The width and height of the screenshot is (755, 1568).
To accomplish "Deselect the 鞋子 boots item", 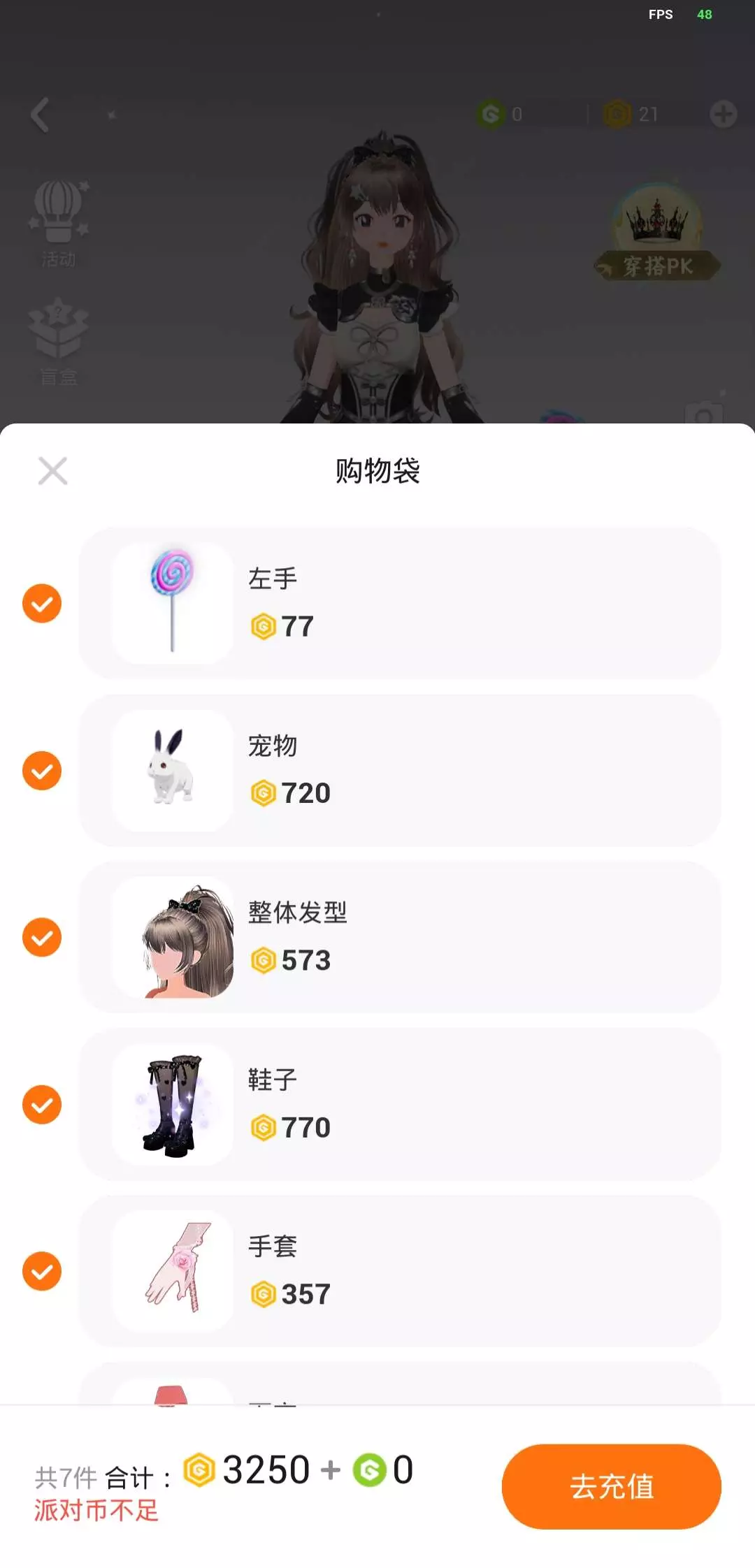I will coord(42,1105).
